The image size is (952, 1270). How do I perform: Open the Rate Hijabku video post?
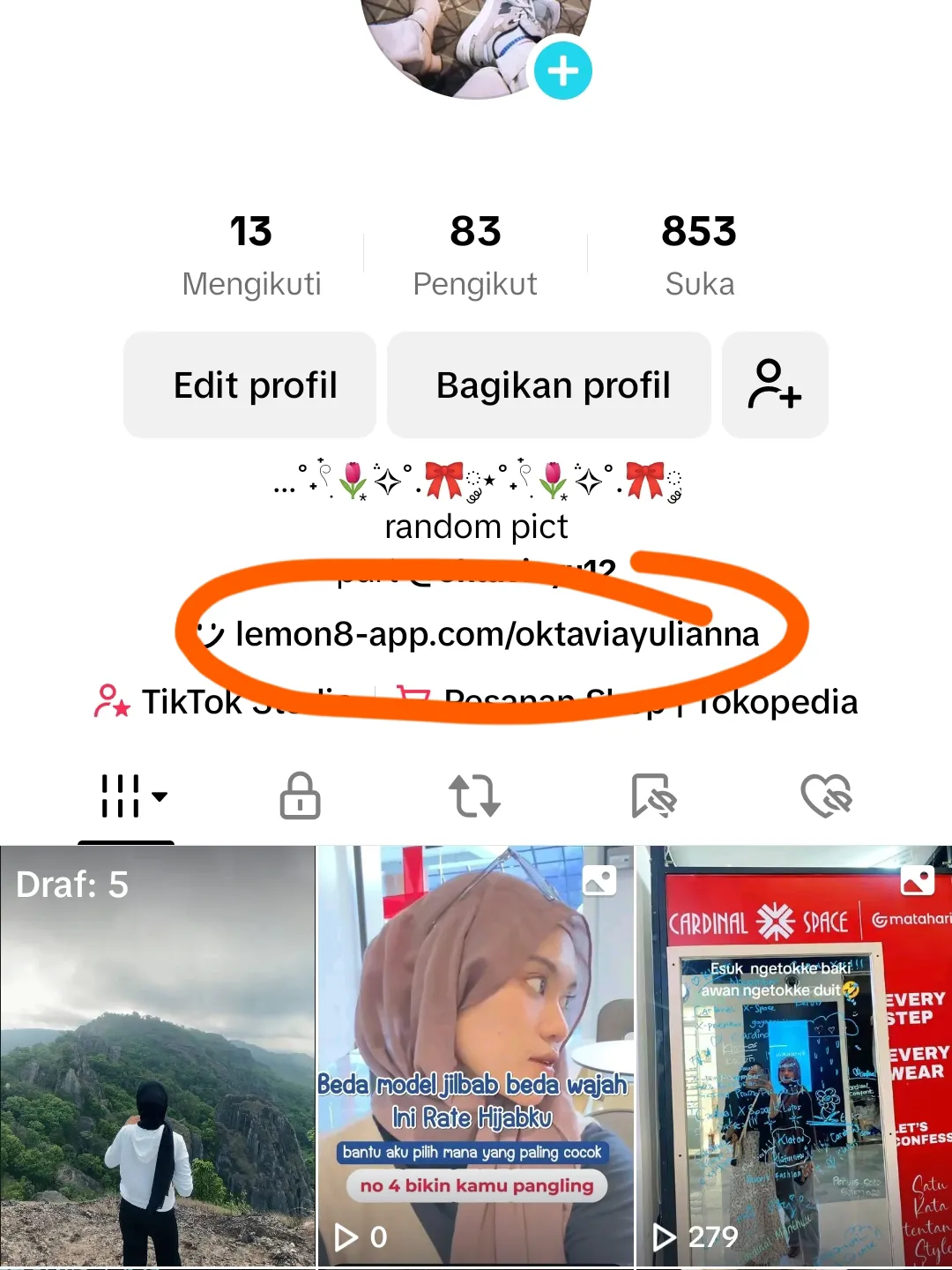pos(475,1058)
